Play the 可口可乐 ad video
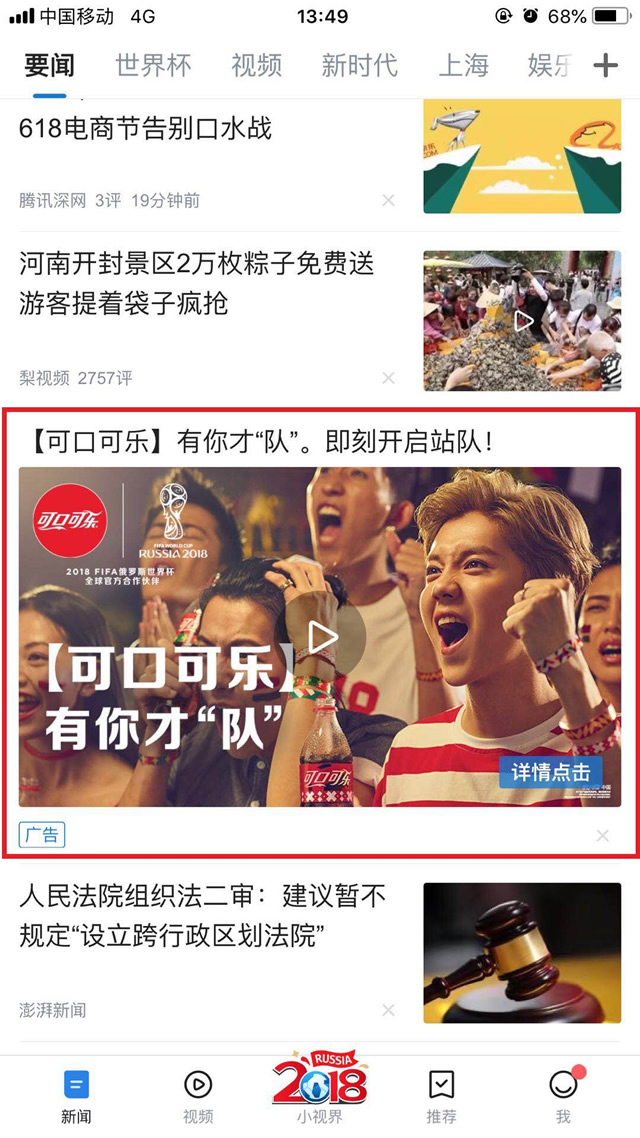The height and width of the screenshot is (1138, 640). click(322, 637)
